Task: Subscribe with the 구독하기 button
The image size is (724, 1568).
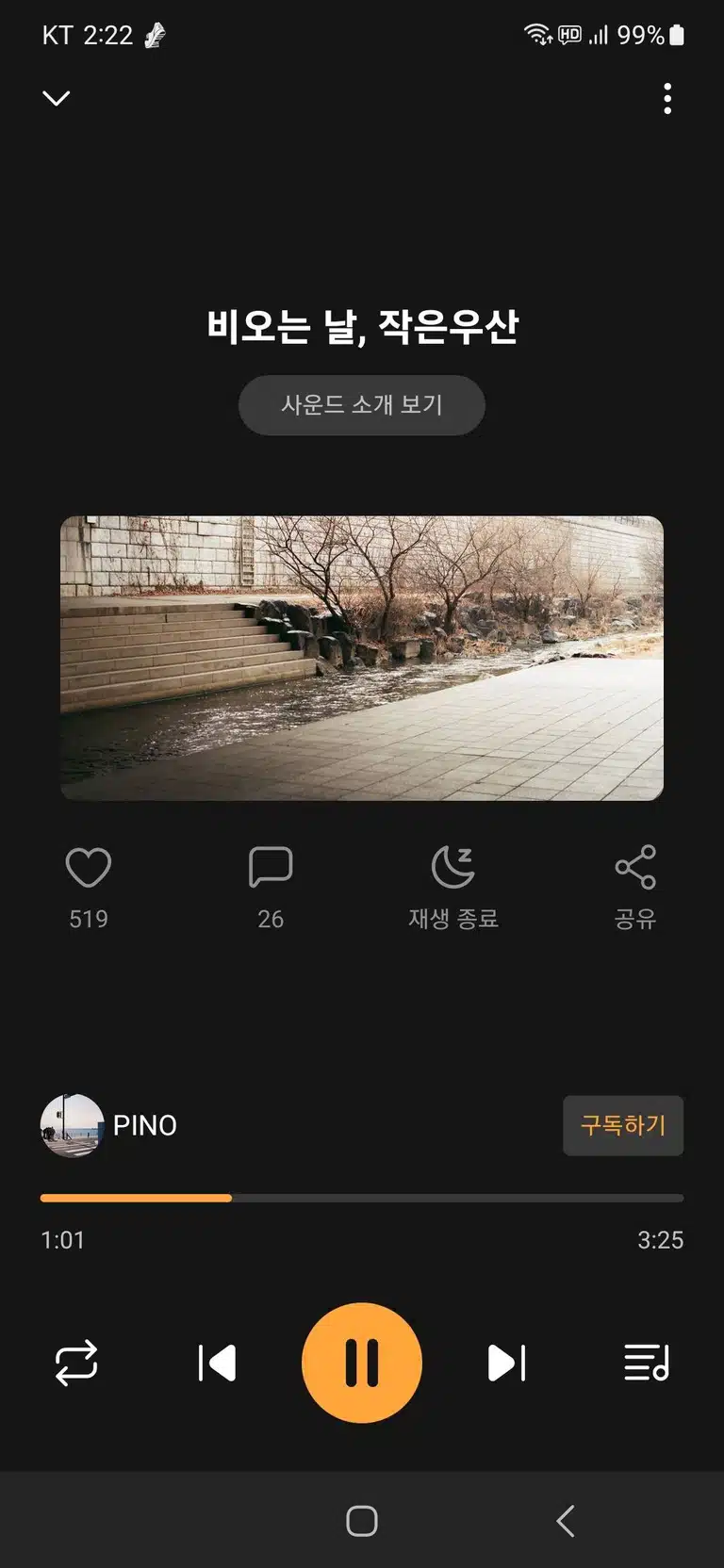Action: [623, 1125]
